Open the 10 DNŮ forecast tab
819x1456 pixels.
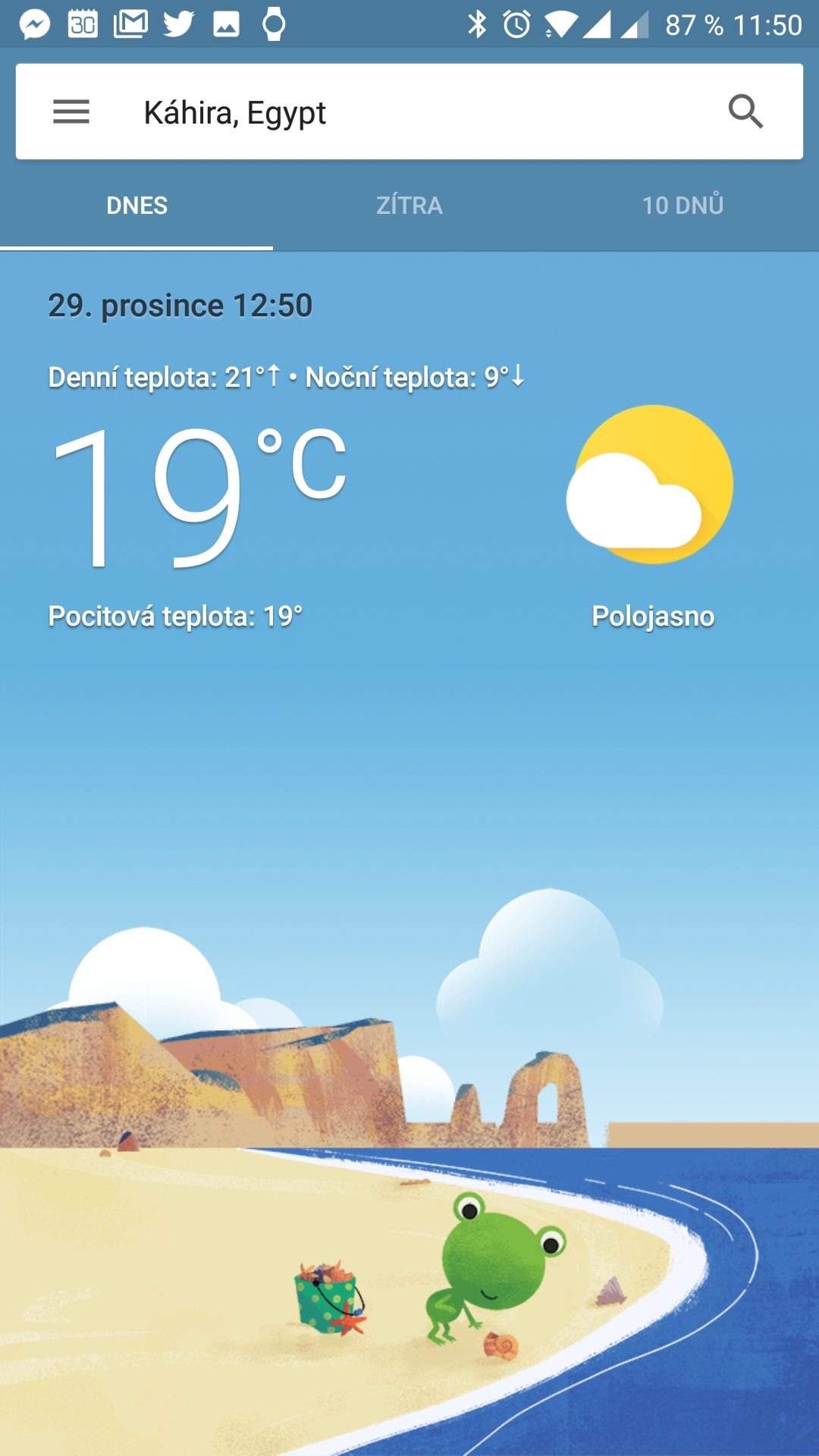[682, 206]
